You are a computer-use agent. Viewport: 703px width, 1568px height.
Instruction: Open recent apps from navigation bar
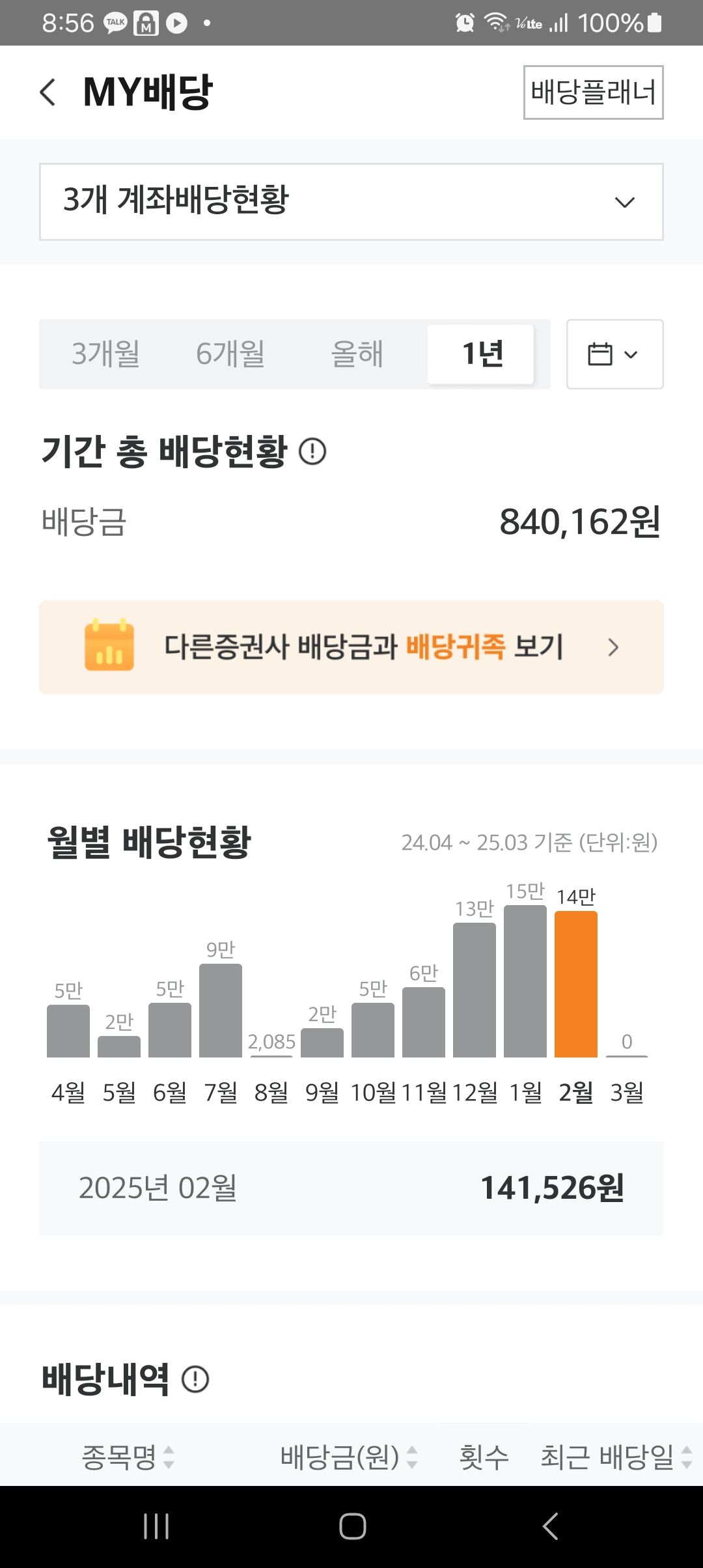[156, 1526]
